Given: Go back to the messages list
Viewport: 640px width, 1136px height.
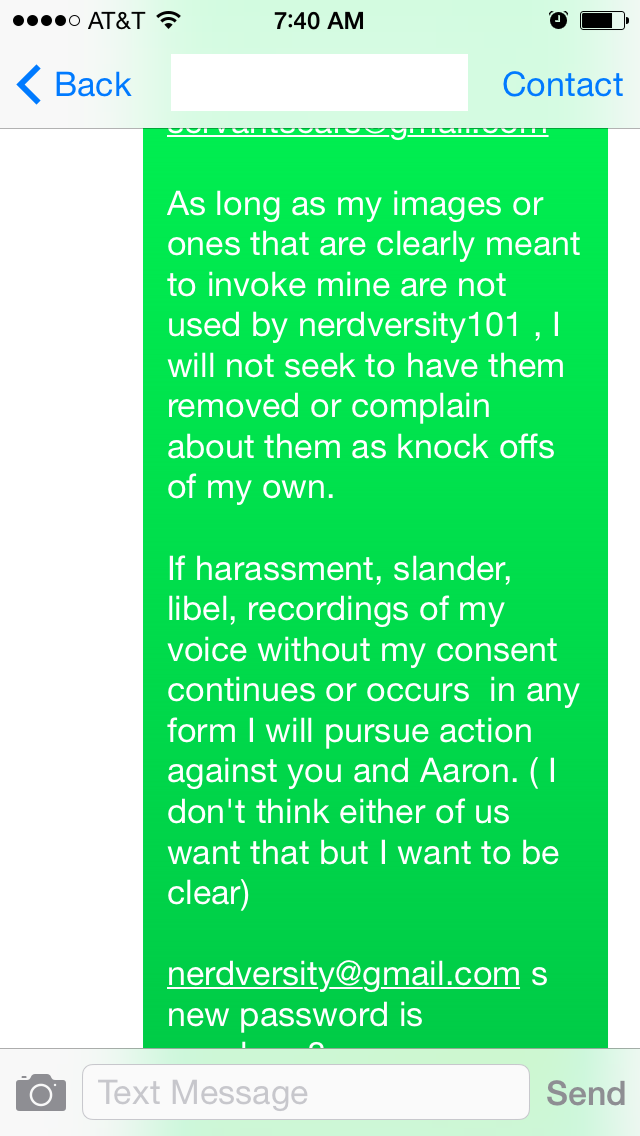Looking at the screenshot, I should [x=74, y=86].
